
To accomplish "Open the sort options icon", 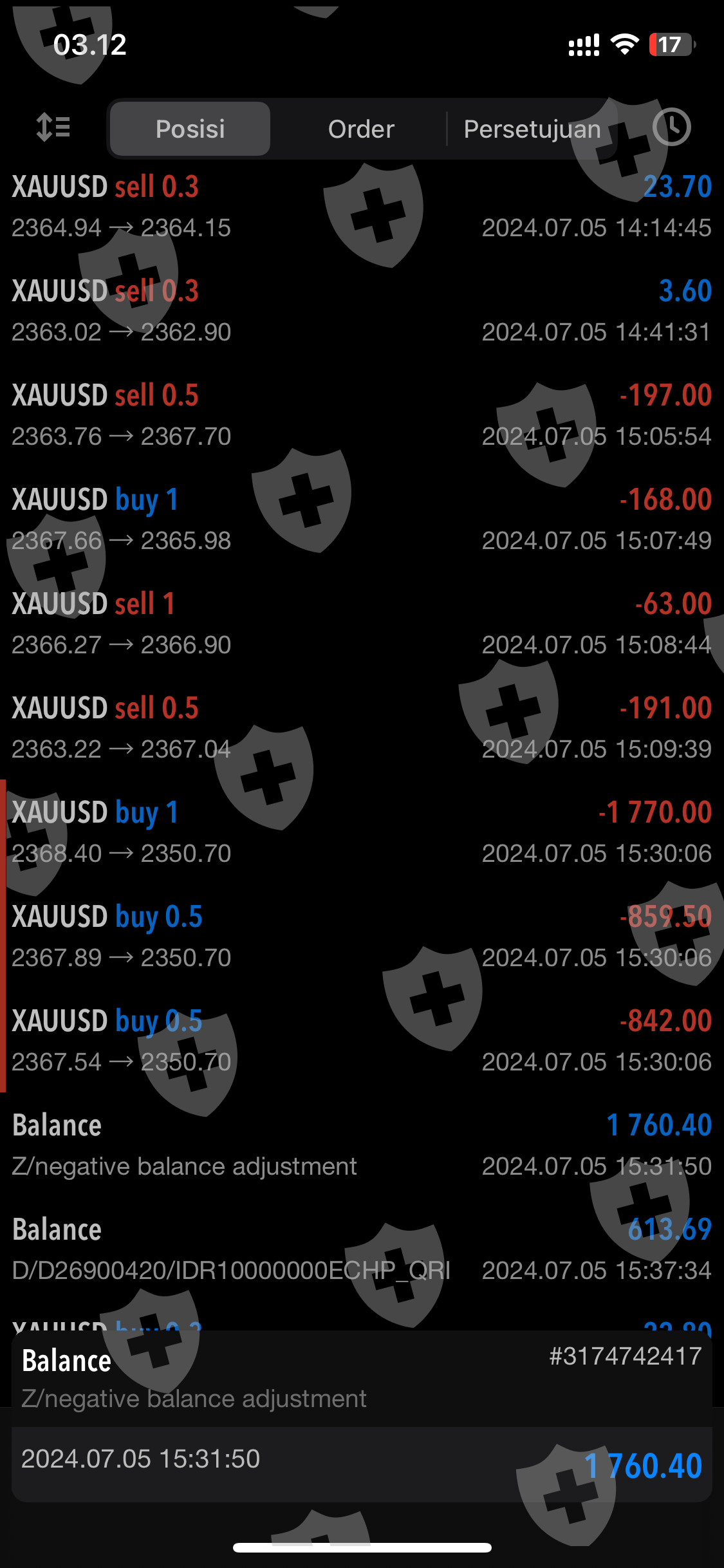I will coord(53,127).
